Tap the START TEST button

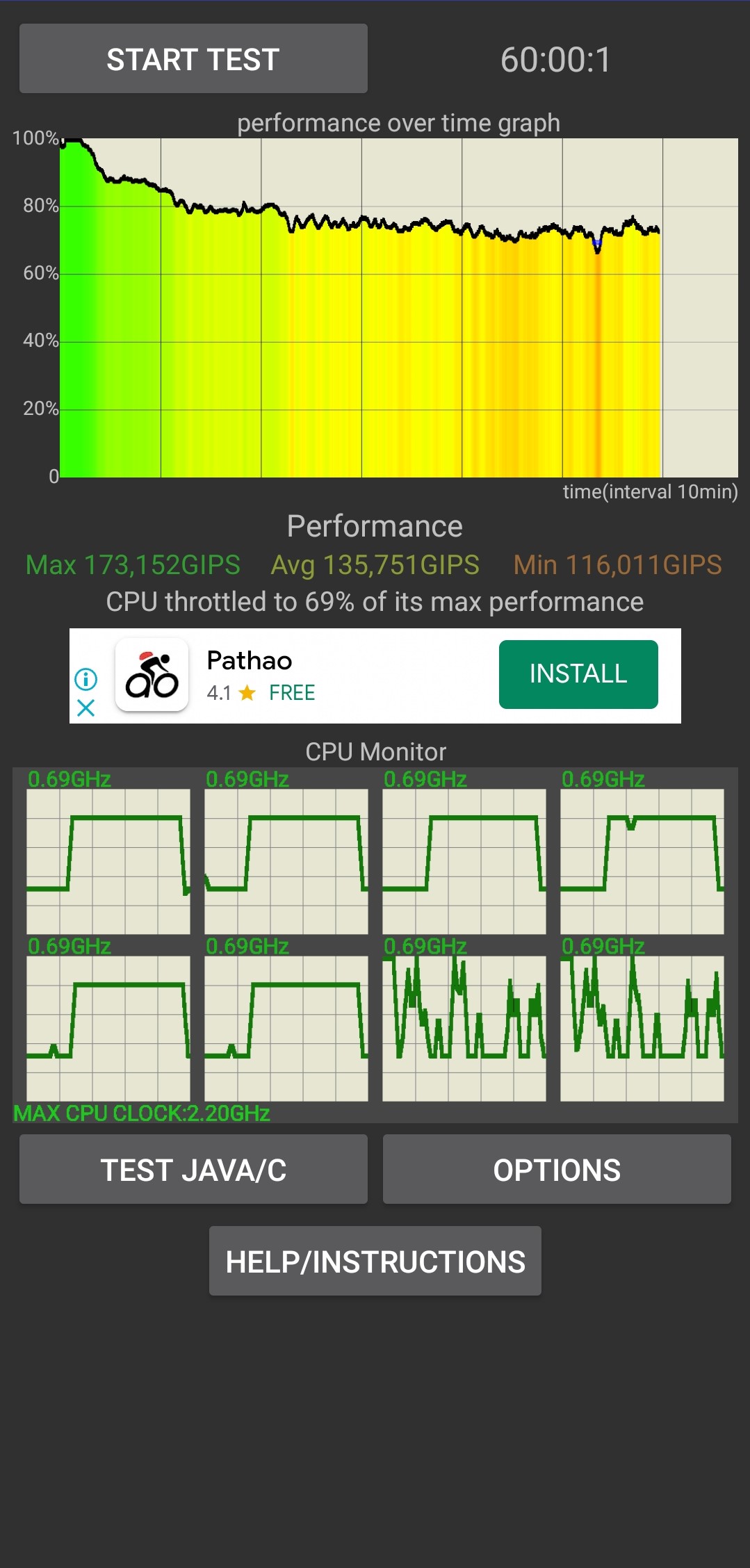[x=193, y=59]
